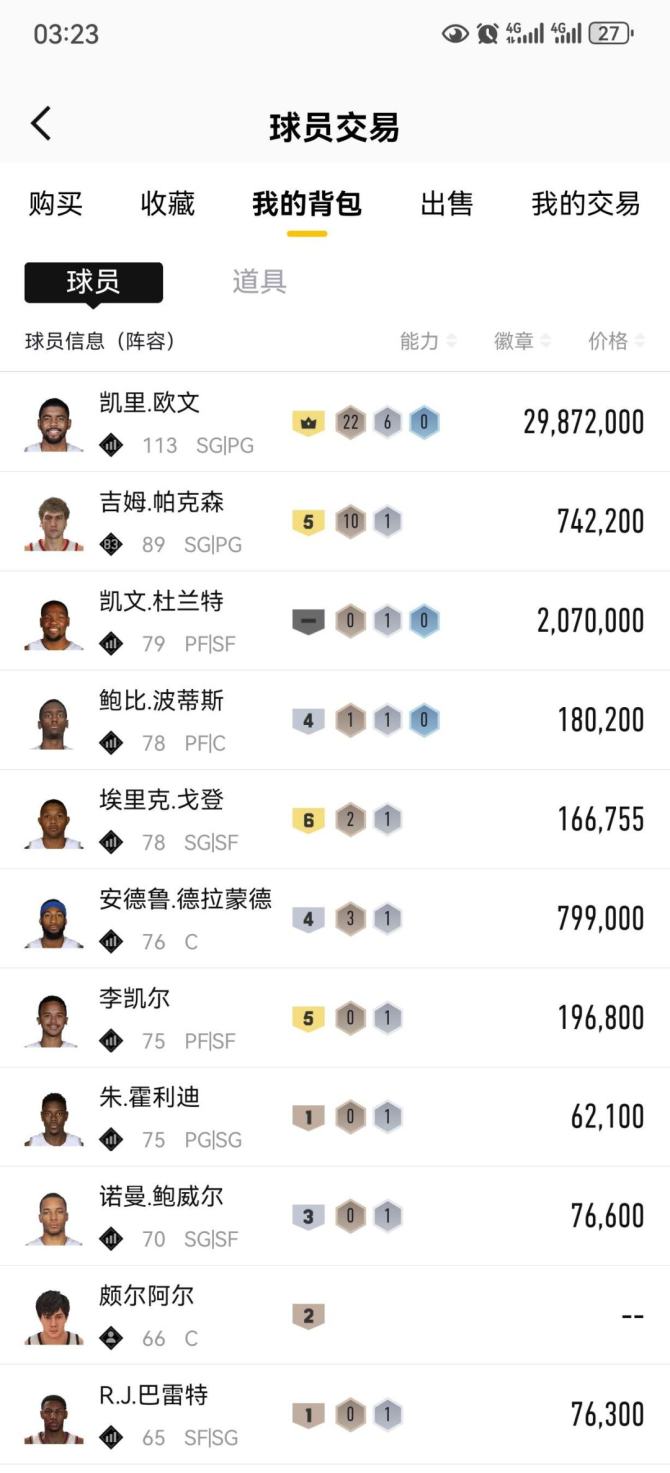Open the 出售 tab
Screen dimensions: 670x1473
pos(447,204)
